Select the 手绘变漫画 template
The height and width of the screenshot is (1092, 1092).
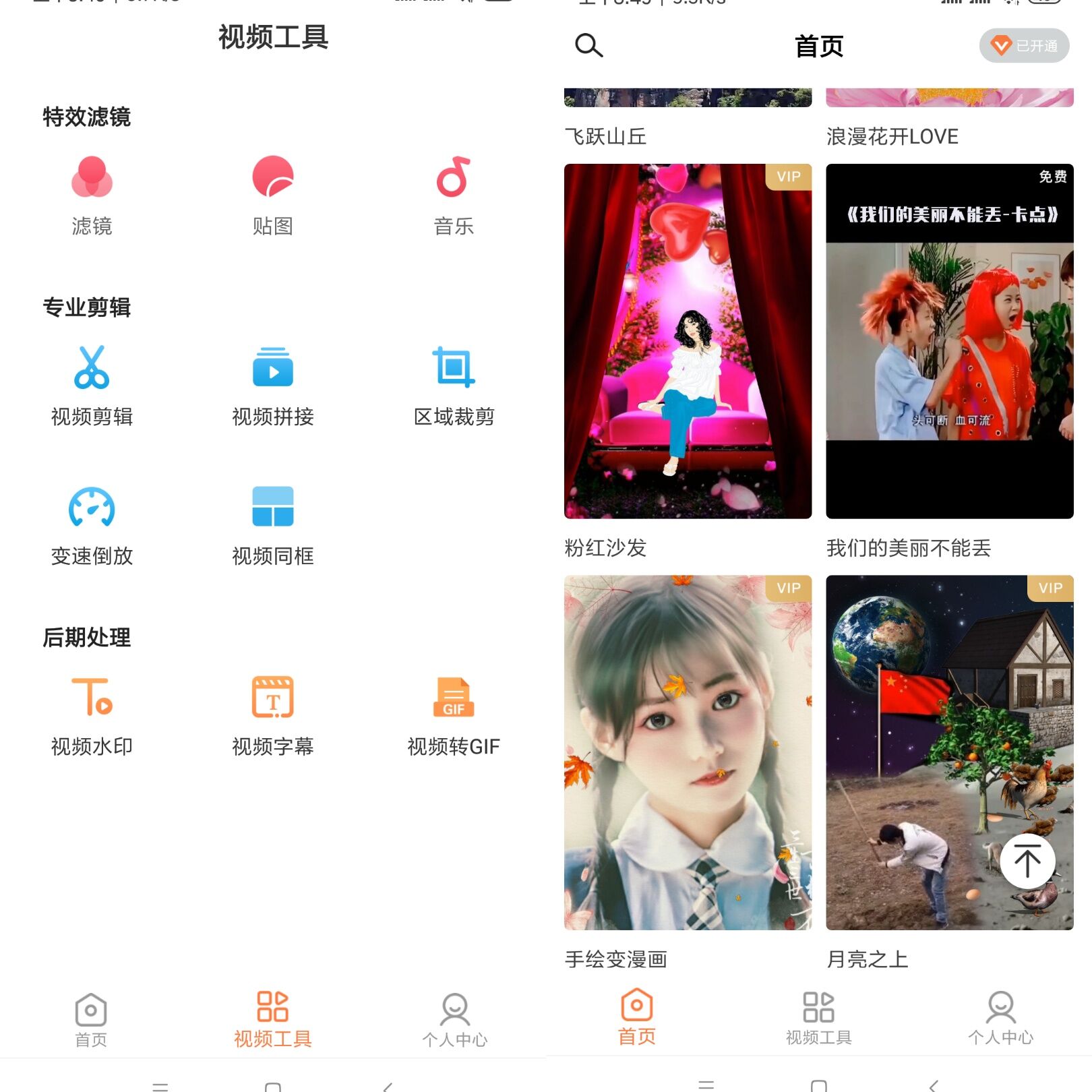[x=688, y=752]
